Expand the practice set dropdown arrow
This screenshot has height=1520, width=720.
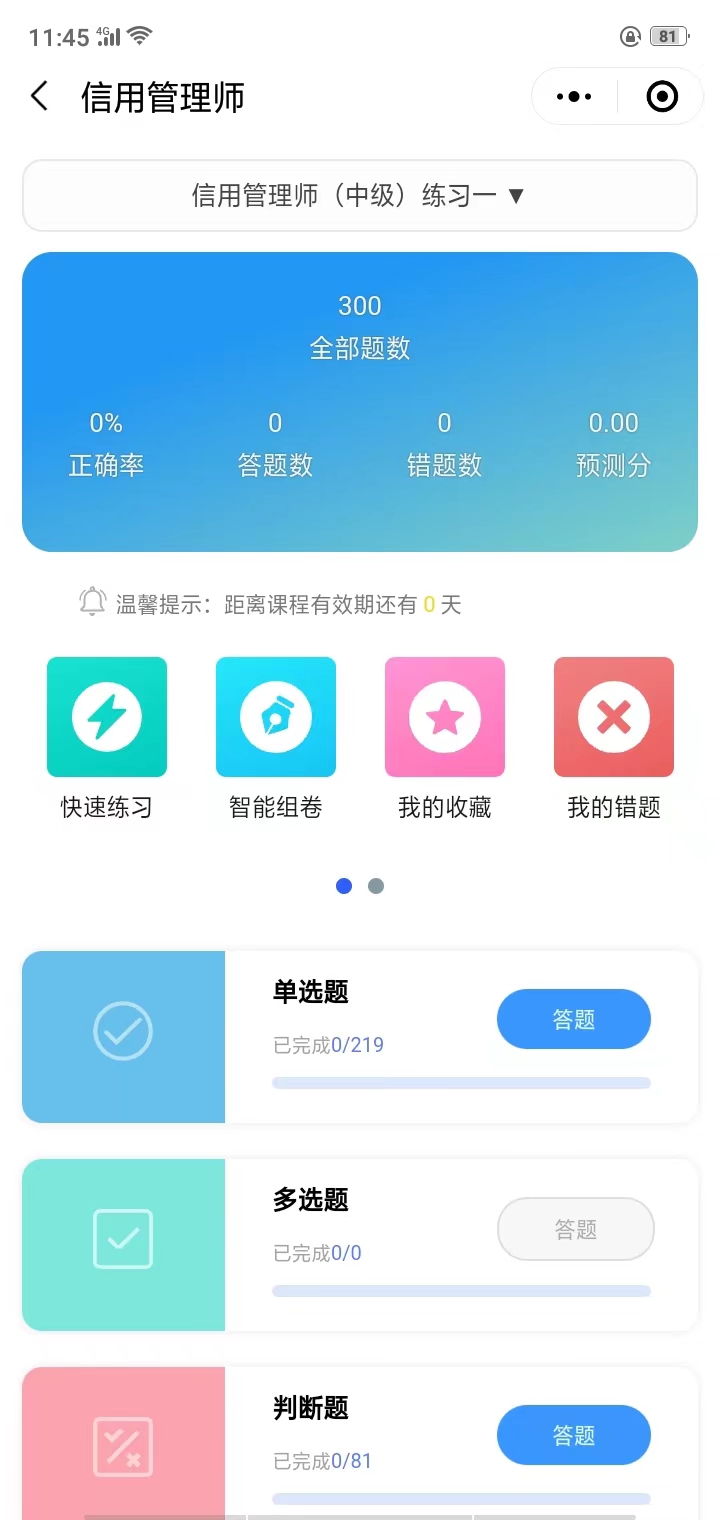click(x=516, y=196)
